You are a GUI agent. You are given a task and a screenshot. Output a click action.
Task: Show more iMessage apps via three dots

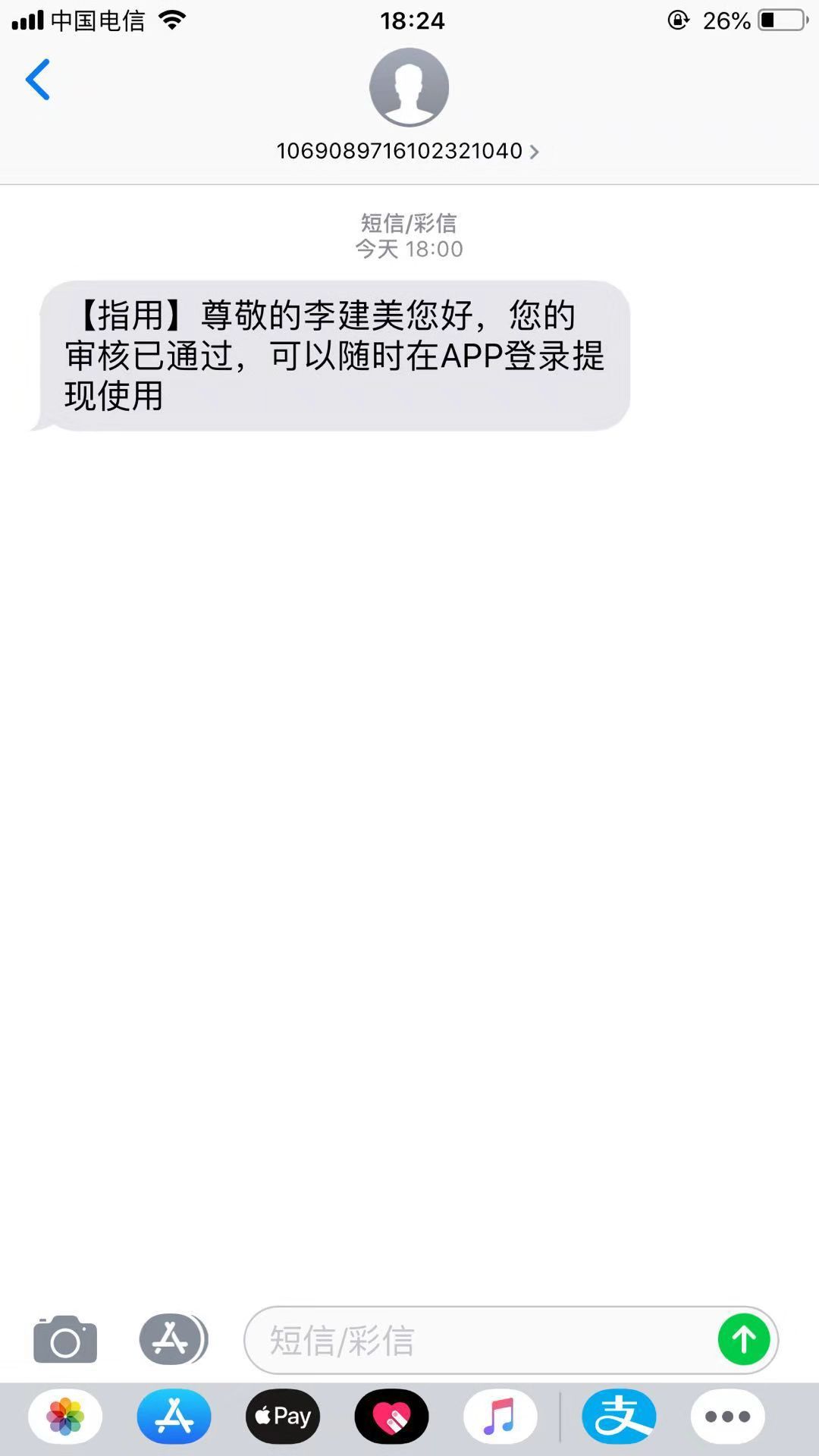click(x=728, y=1417)
